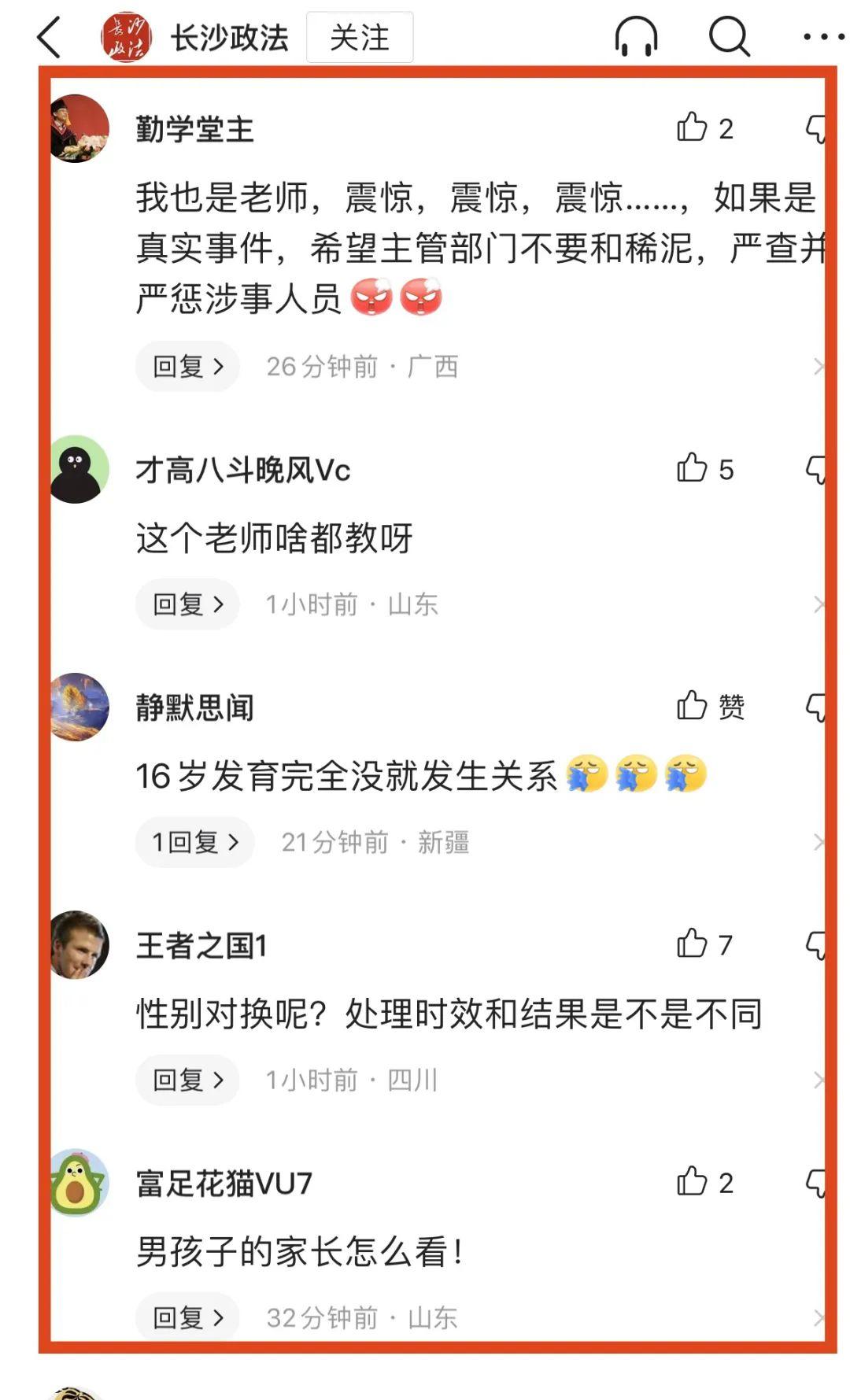Dislike 王者之国1's comment
The width and height of the screenshot is (850, 1400).
click(817, 945)
